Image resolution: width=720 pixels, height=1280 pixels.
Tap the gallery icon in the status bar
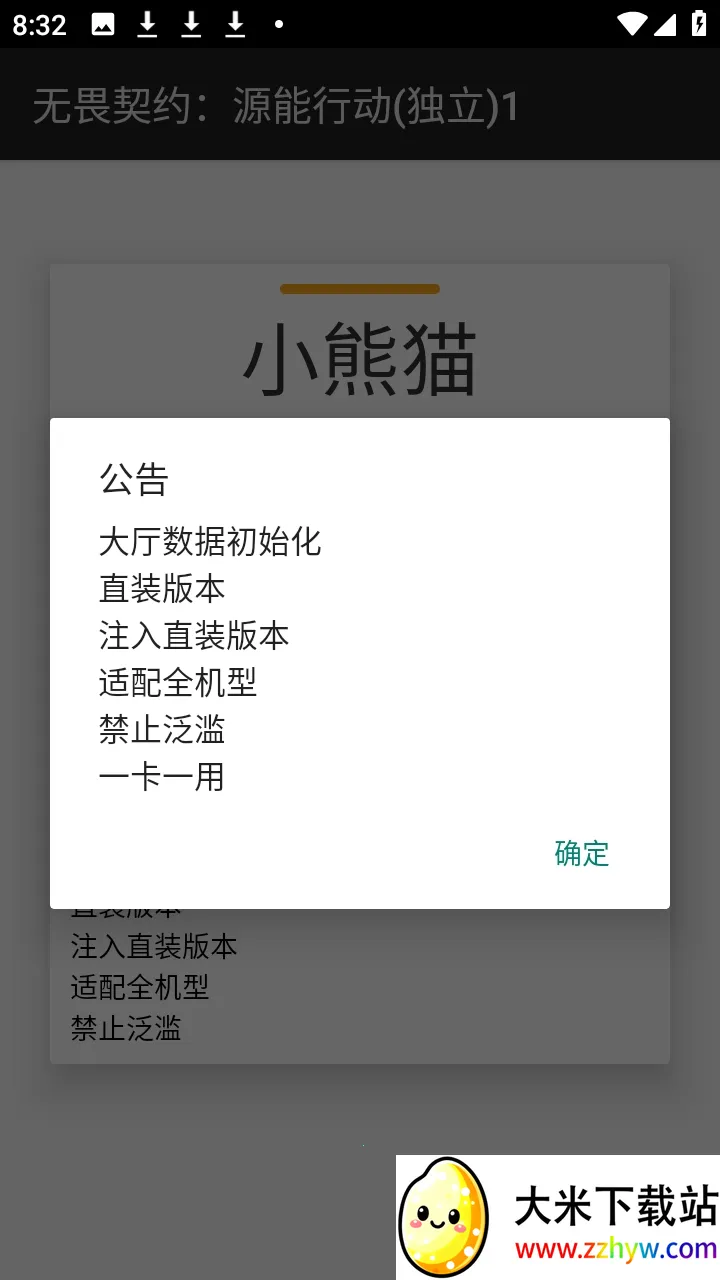[x=103, y=24]
